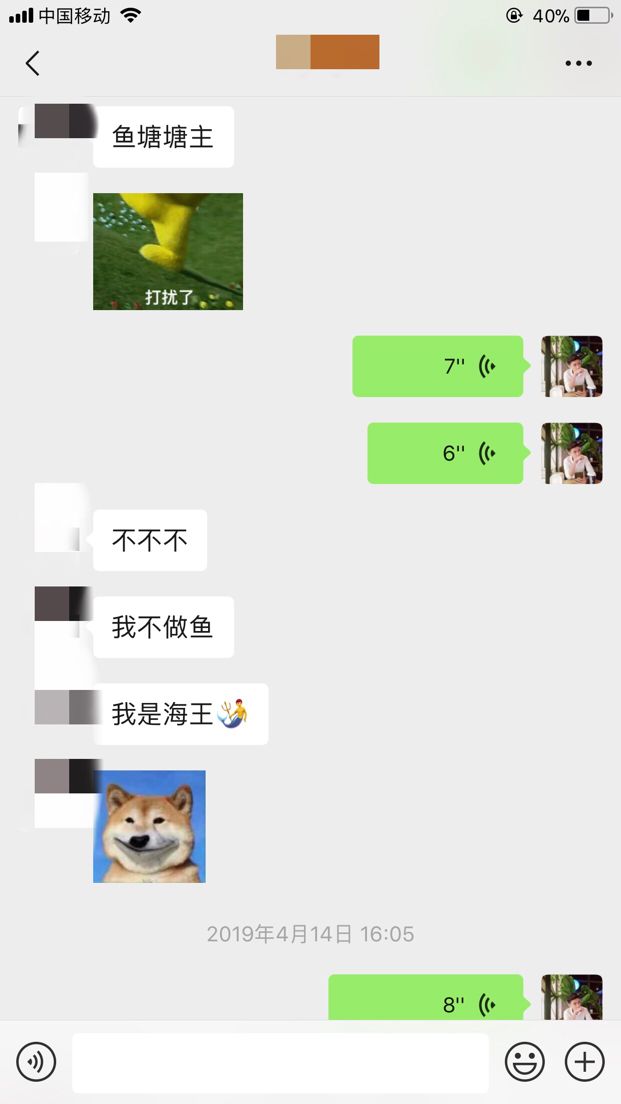
Task: Open the plus attachments panel
Action: [584, 1062]
